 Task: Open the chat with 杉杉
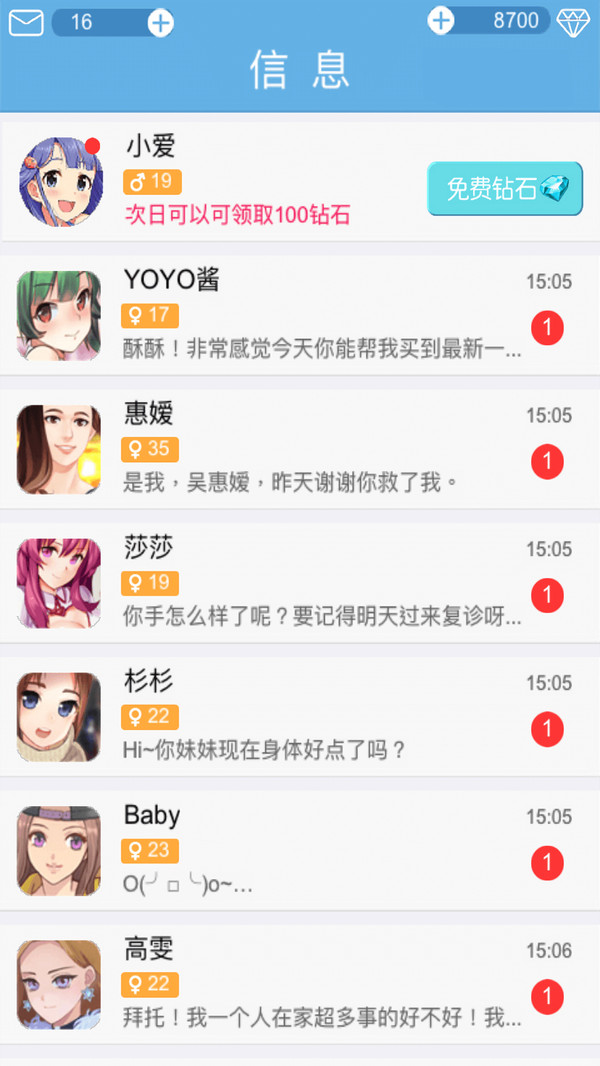point(300,717)
